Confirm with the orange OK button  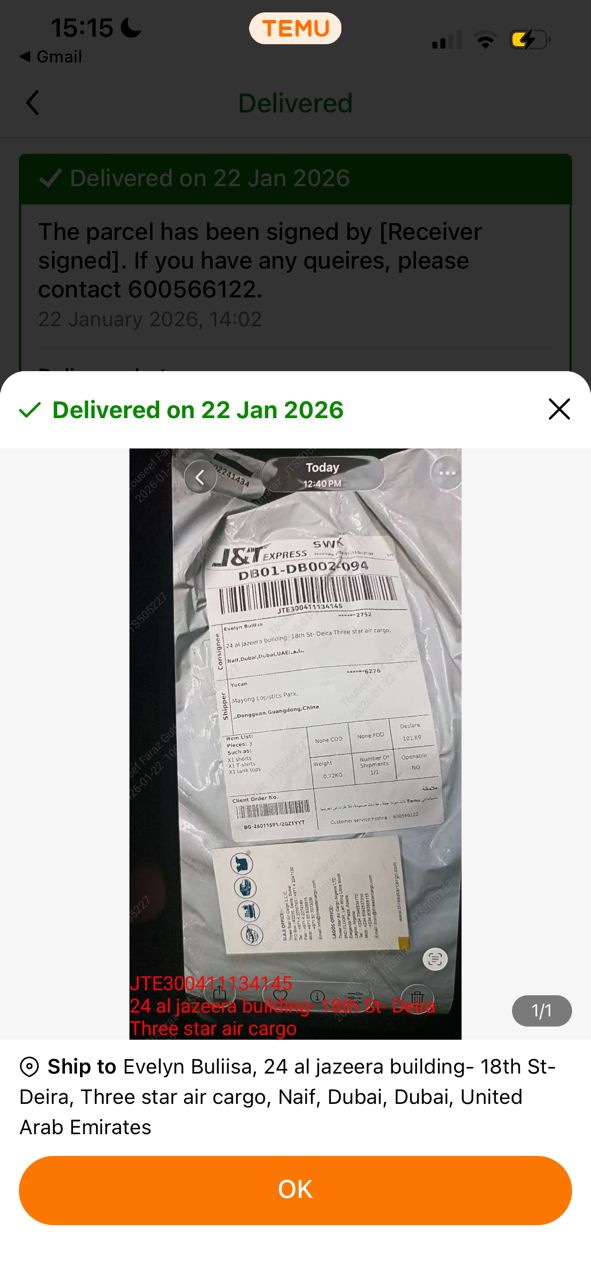(x=295, y=1190)
